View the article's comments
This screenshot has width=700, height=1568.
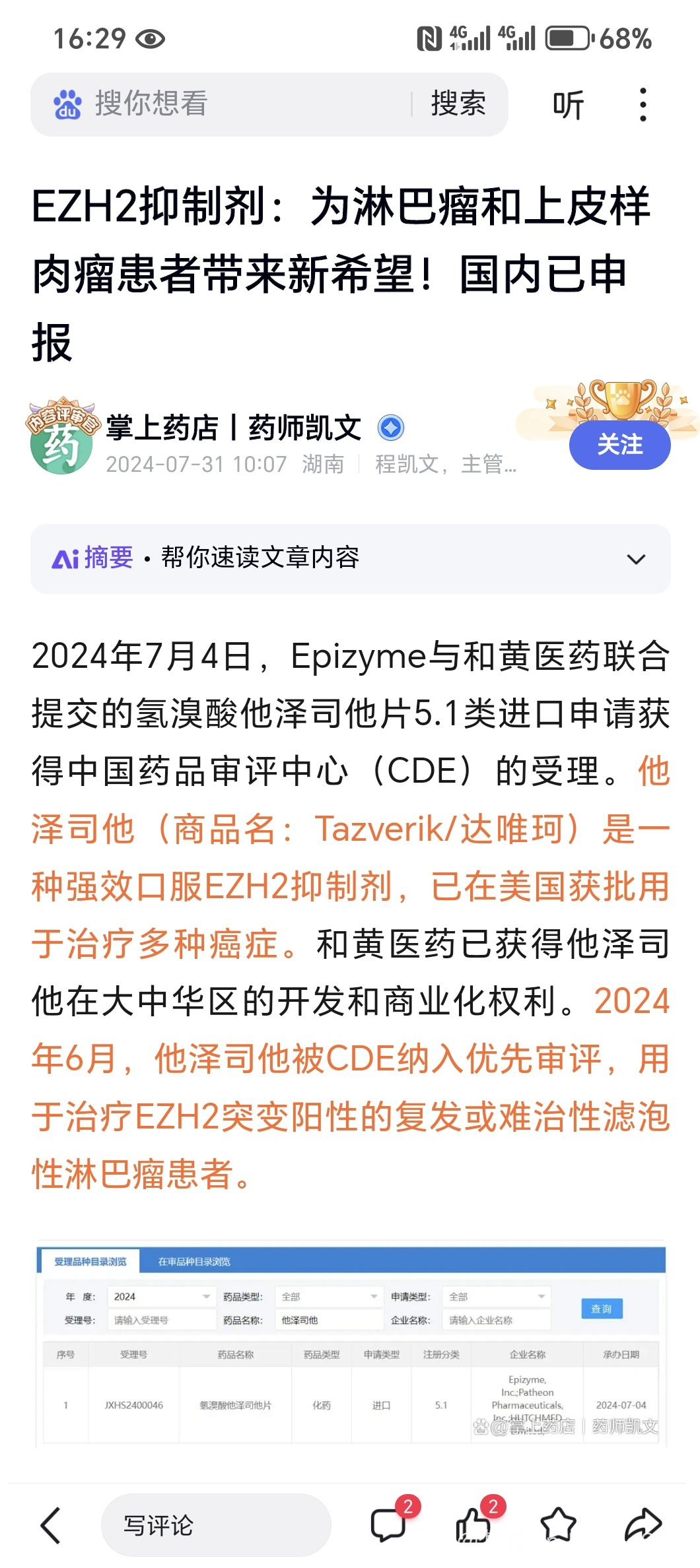[388, 1525]
